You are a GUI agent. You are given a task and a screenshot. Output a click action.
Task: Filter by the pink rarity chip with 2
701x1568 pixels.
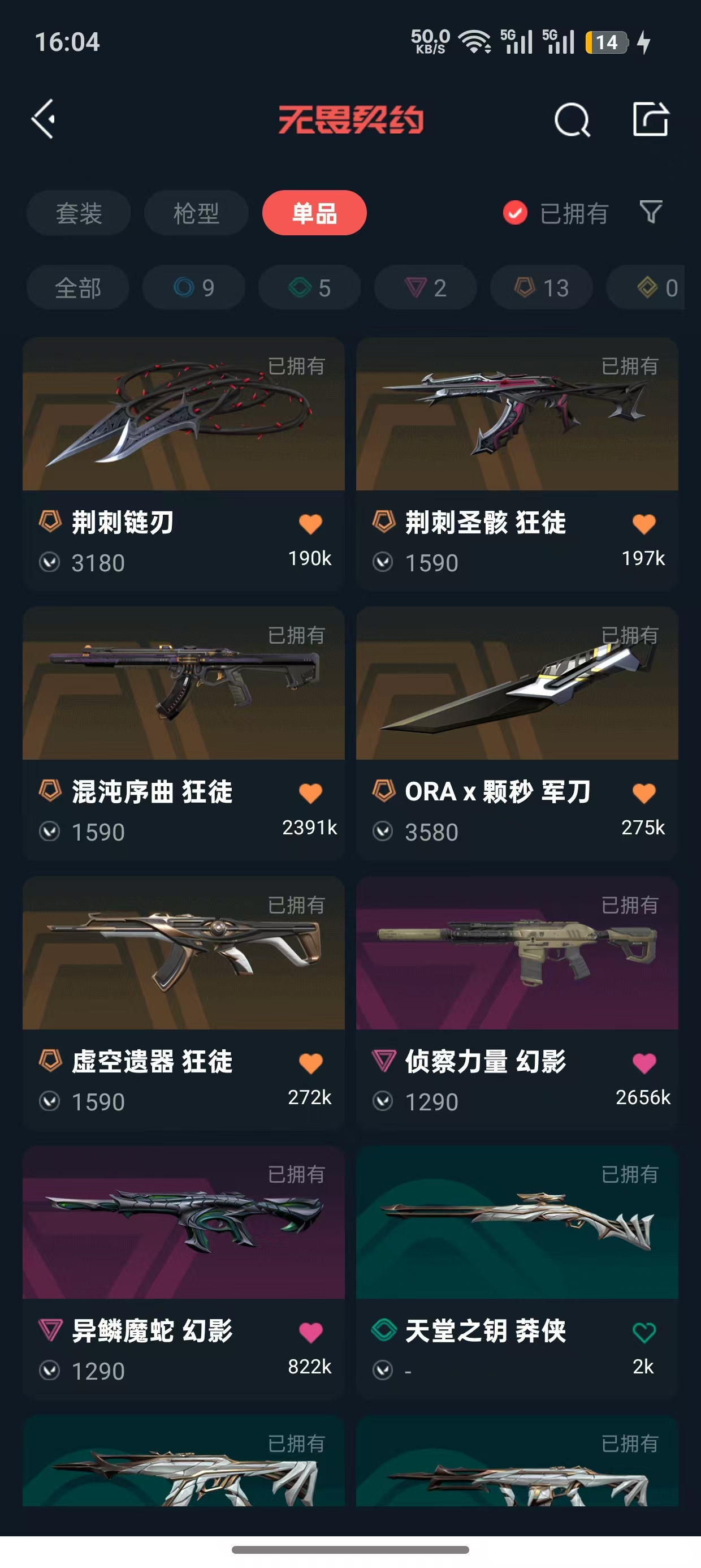click(425, 287)
